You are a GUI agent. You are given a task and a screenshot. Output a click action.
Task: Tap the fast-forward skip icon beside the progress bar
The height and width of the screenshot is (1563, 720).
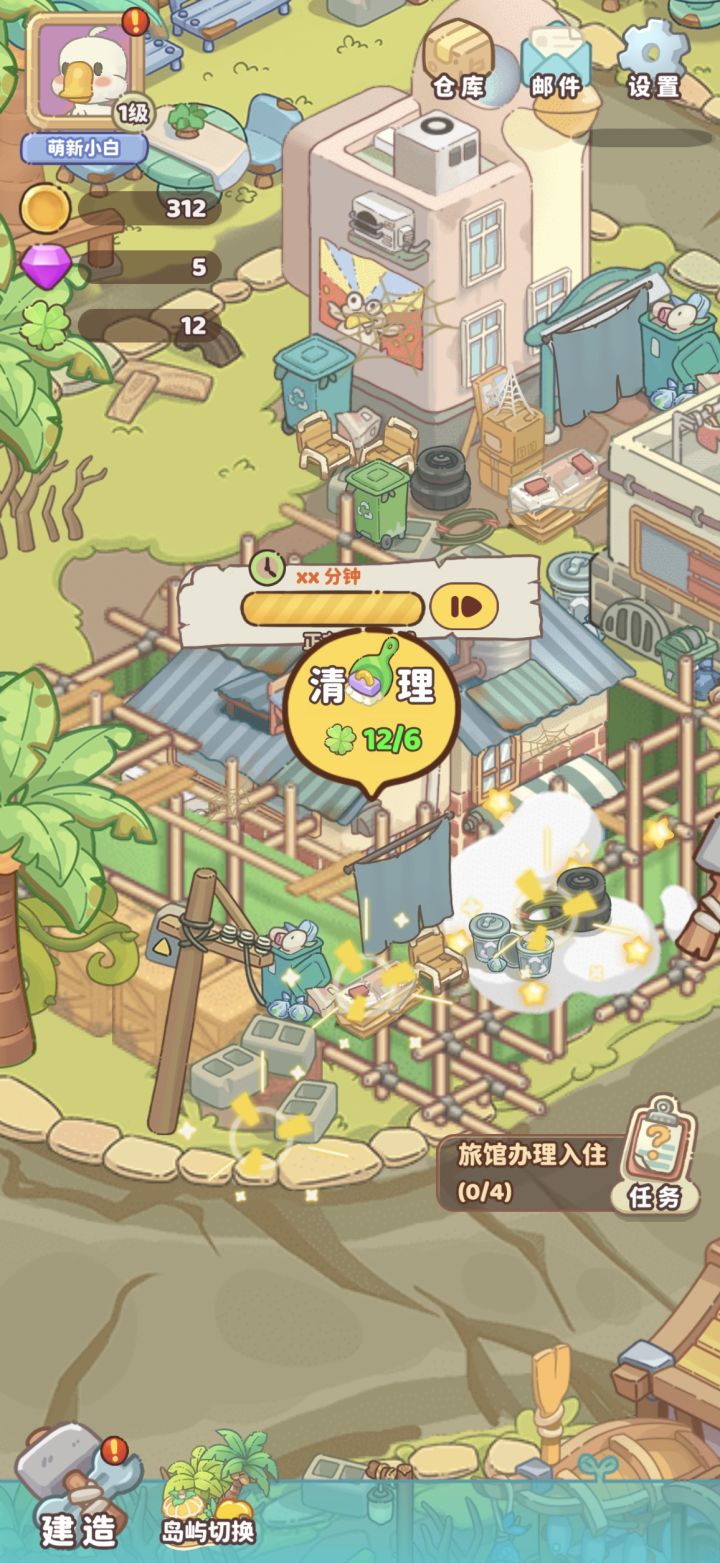pos(466,606)
